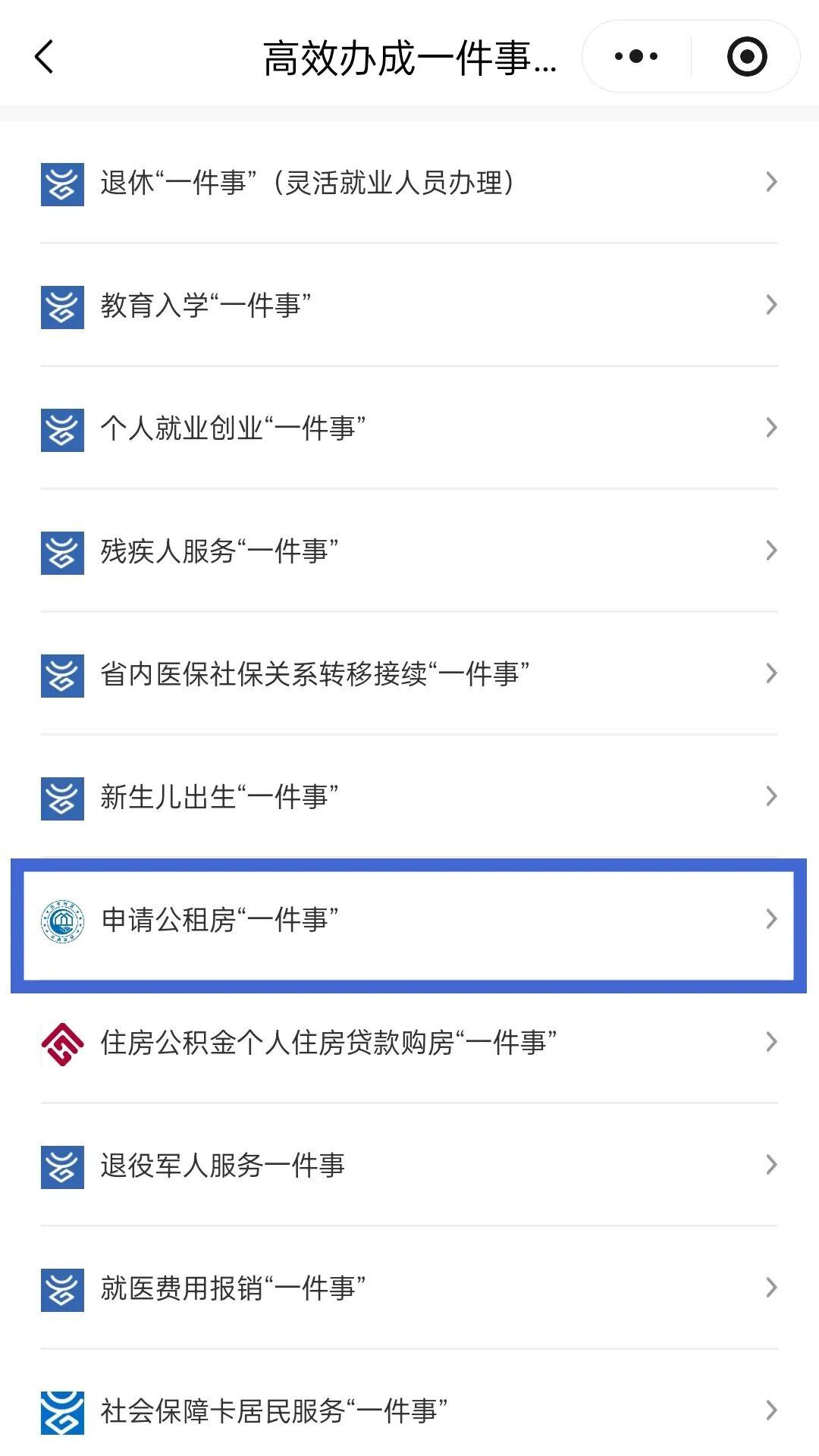The width and height of the screenshot is (819, 1456).
Task: Close the mini program via the circle icon
Action: (x=747, y=57)
